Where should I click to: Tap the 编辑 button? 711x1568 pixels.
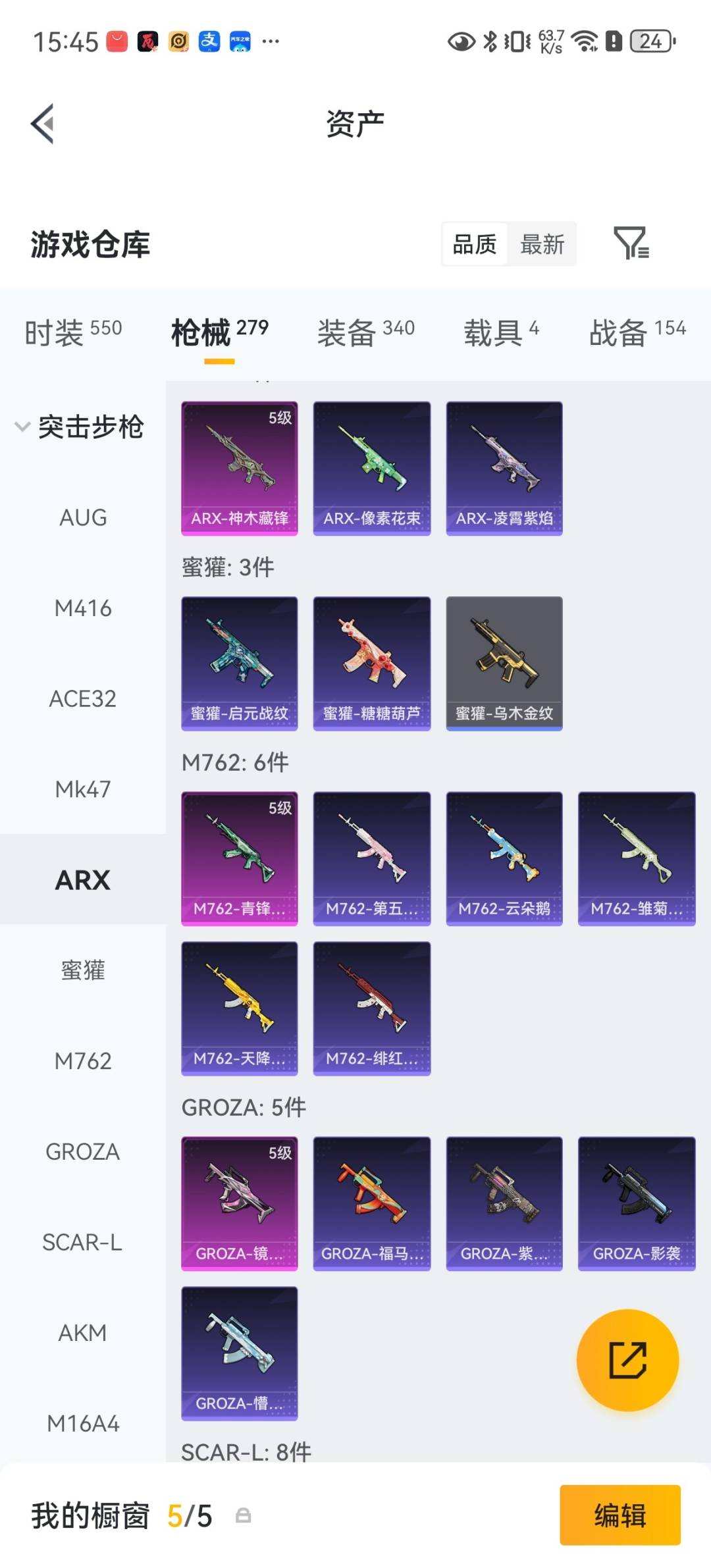(620, 1515)
